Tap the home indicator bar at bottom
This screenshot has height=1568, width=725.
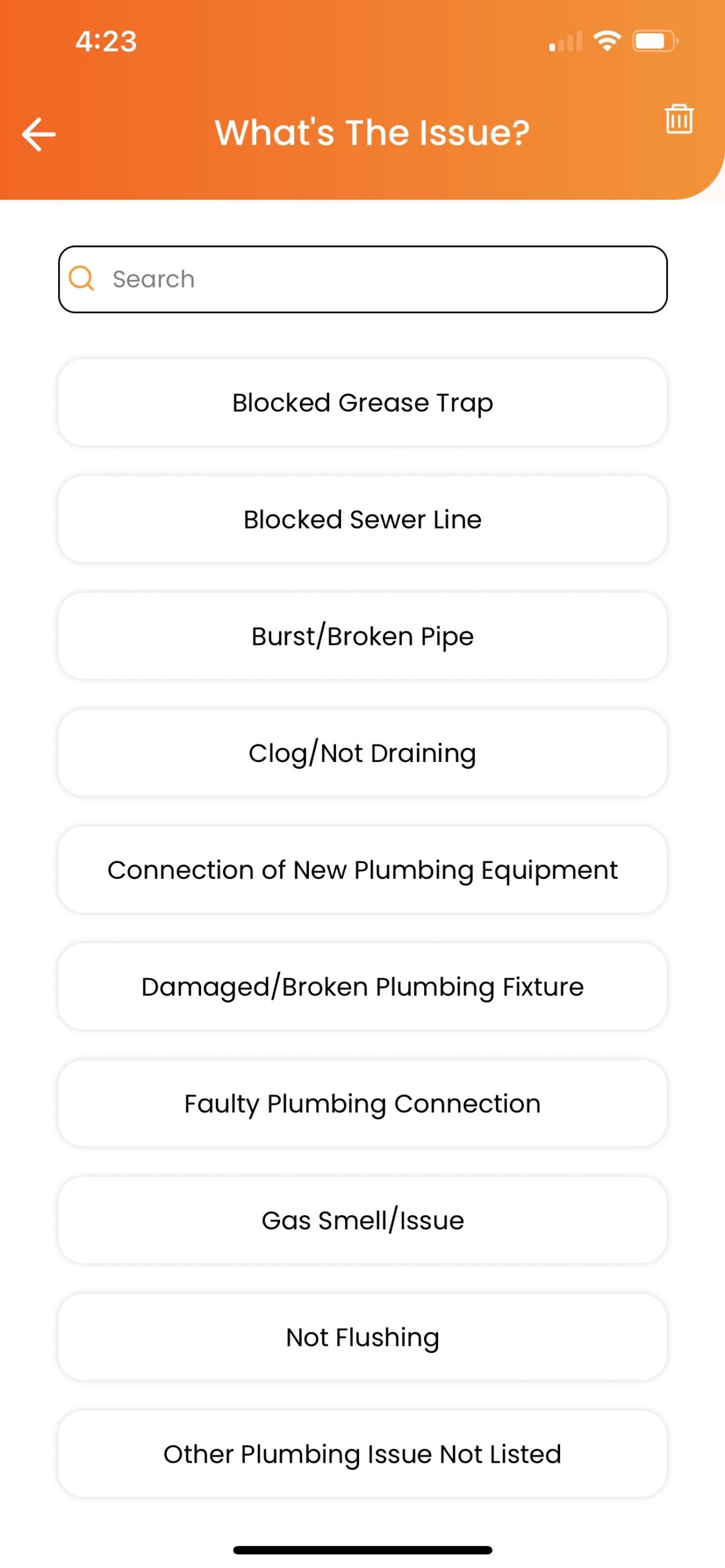click(362, 1550)
